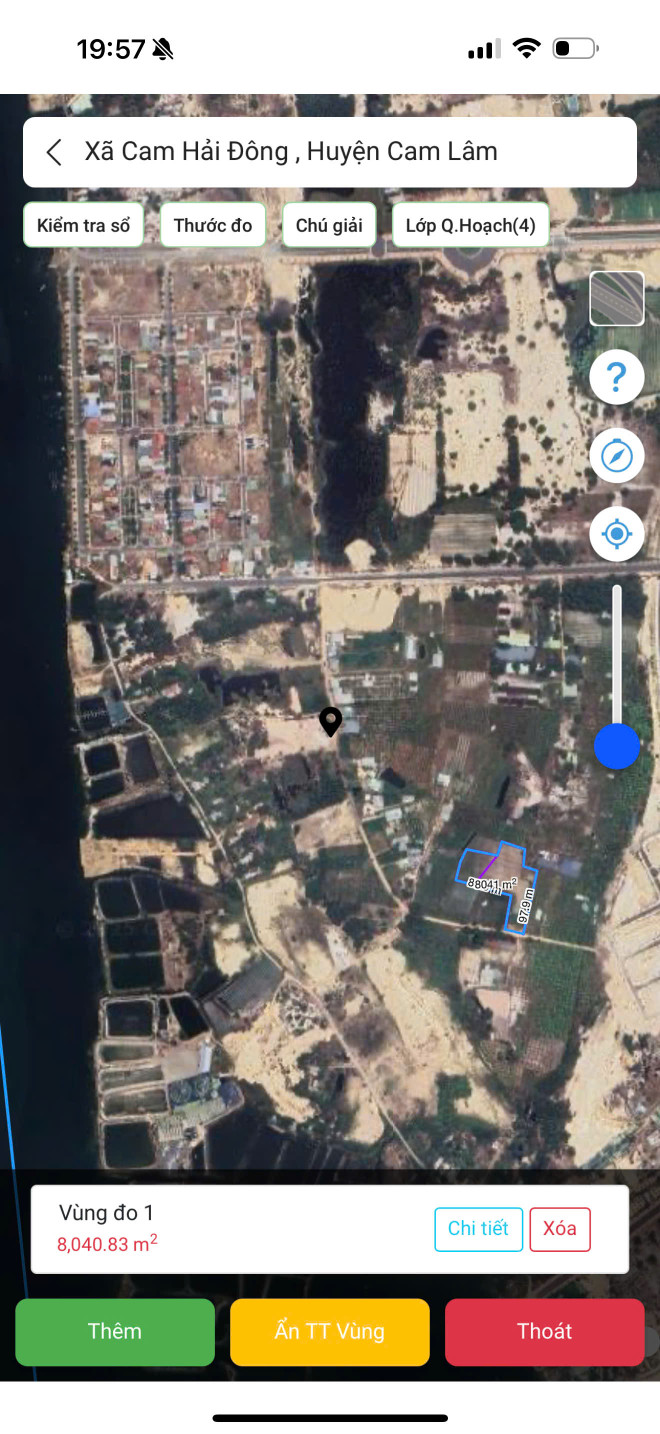Center map on my current location

point(617,534)
